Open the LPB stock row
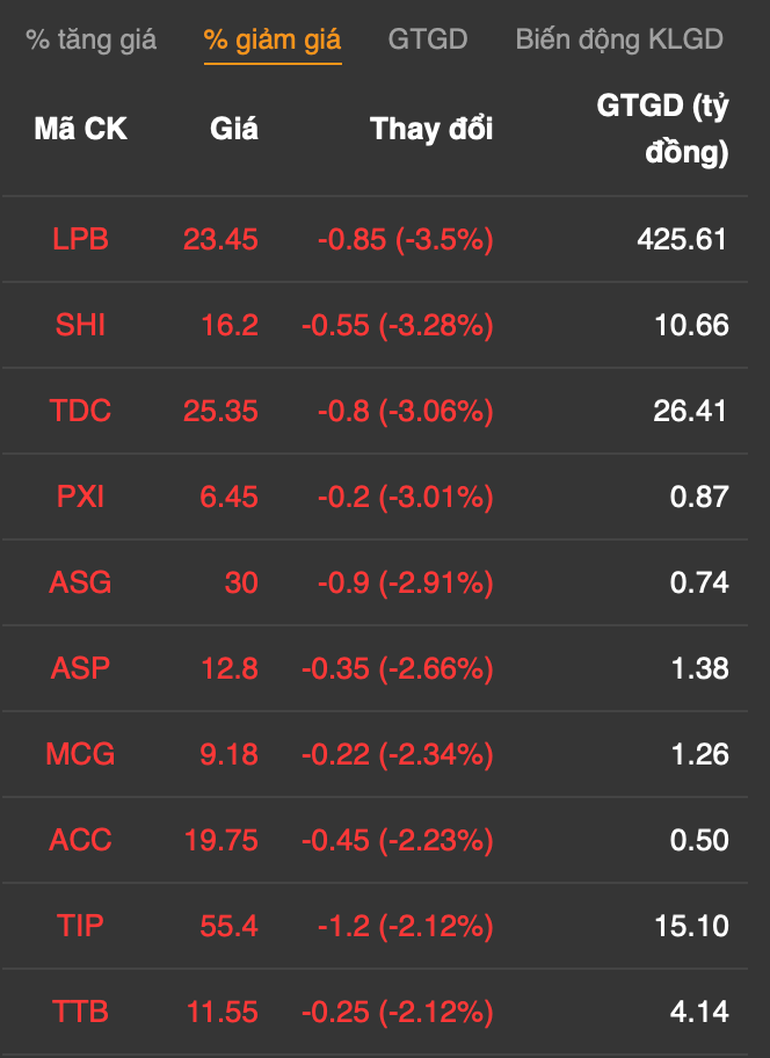 [80, 240]
